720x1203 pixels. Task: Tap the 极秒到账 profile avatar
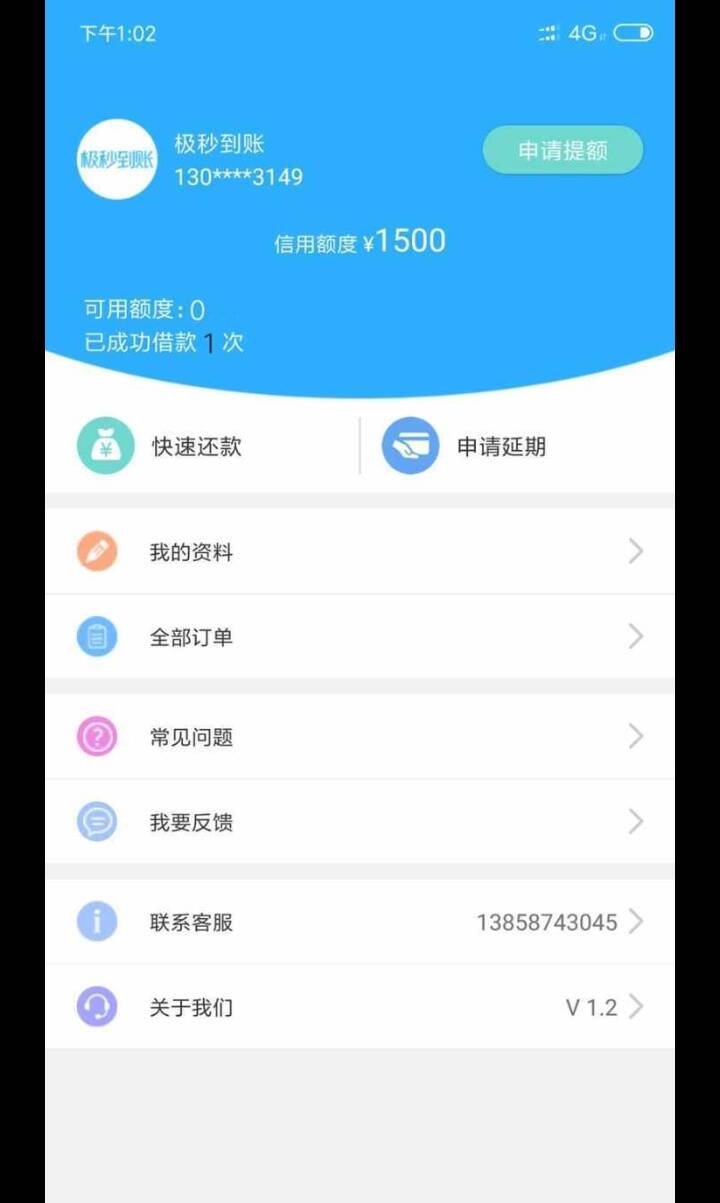pyautogui.click(x=117, y=159)
